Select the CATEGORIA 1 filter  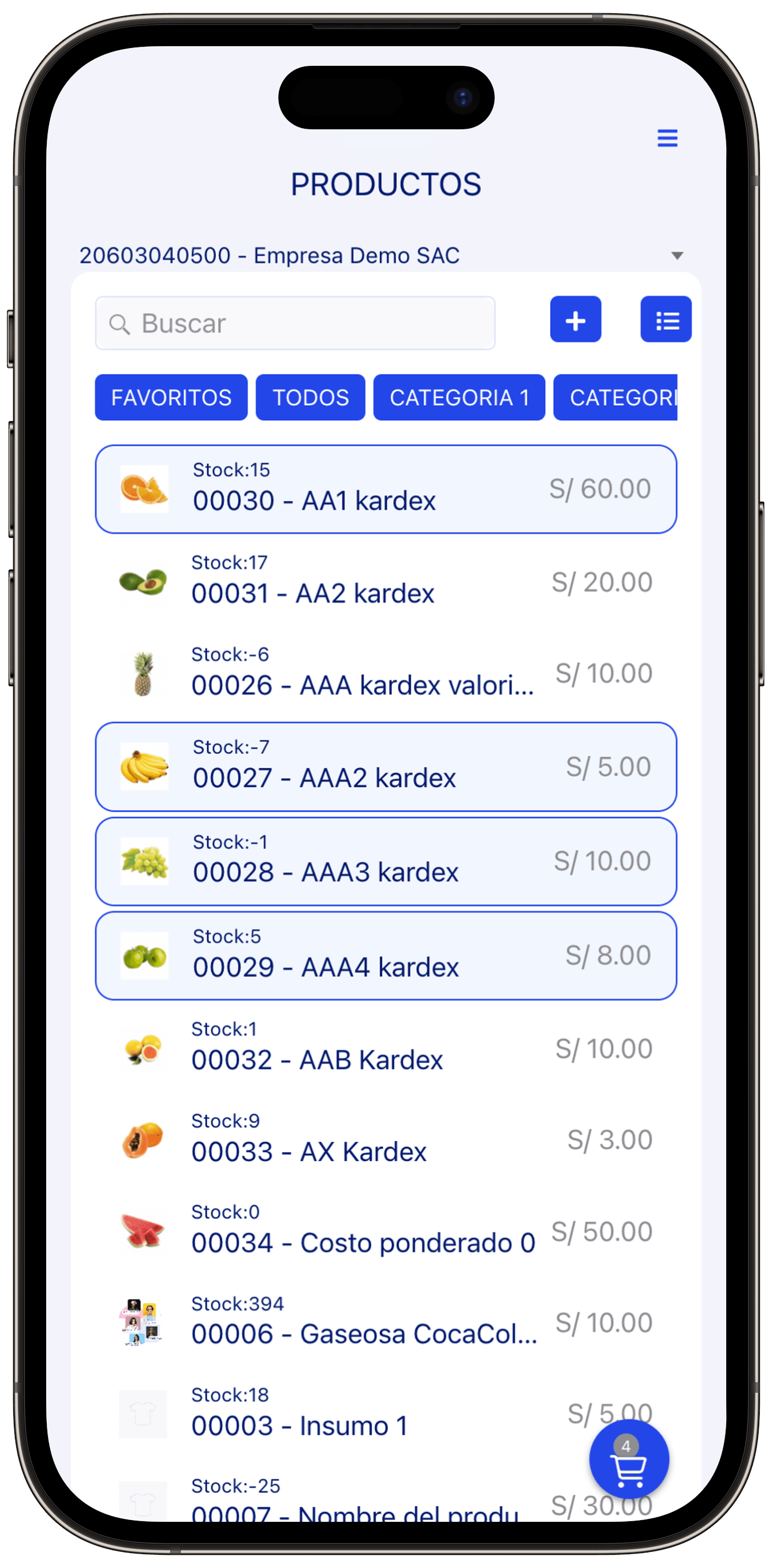[459, 397]
